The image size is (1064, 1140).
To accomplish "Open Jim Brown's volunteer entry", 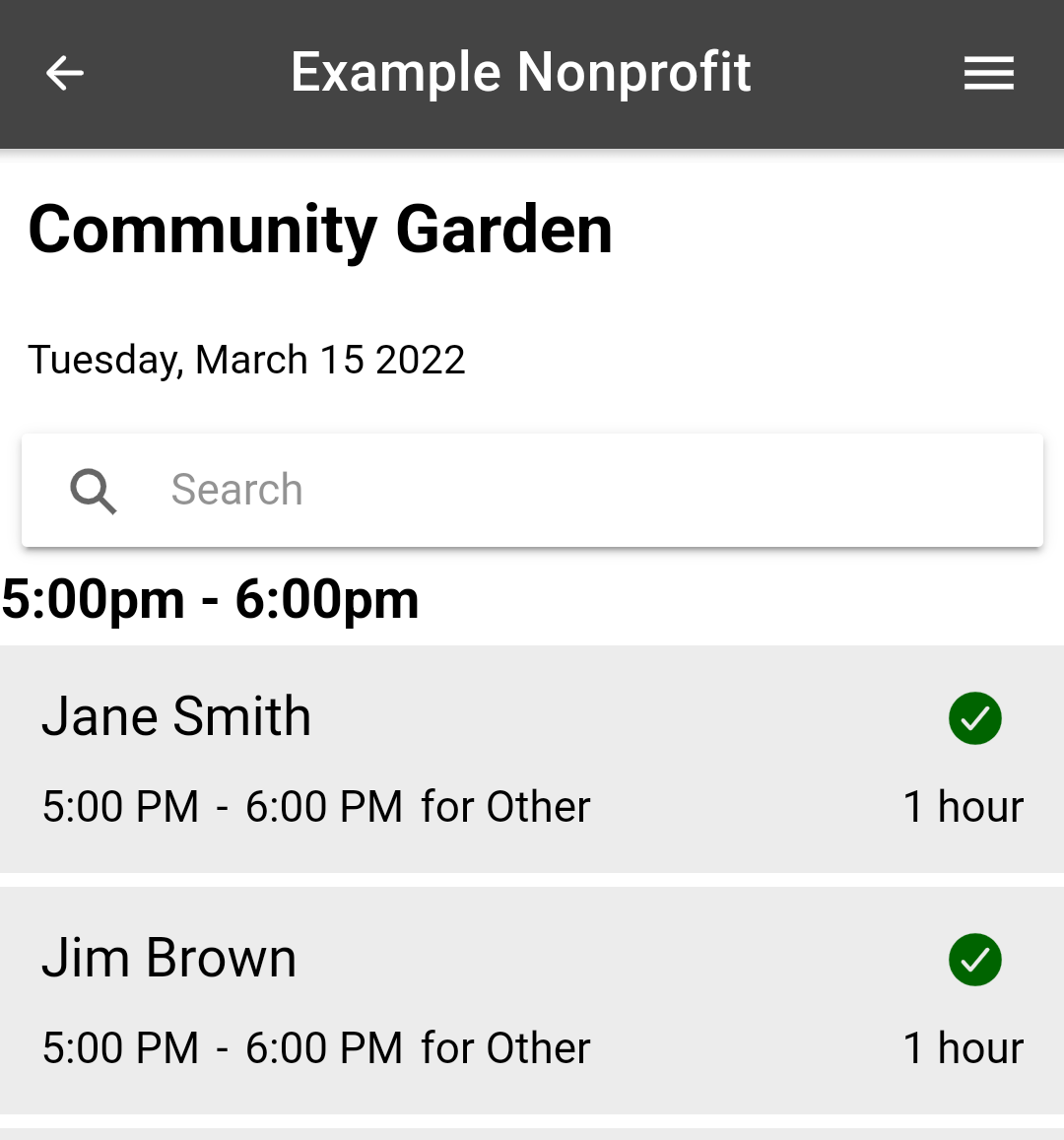I will (x=394, y=1000).
